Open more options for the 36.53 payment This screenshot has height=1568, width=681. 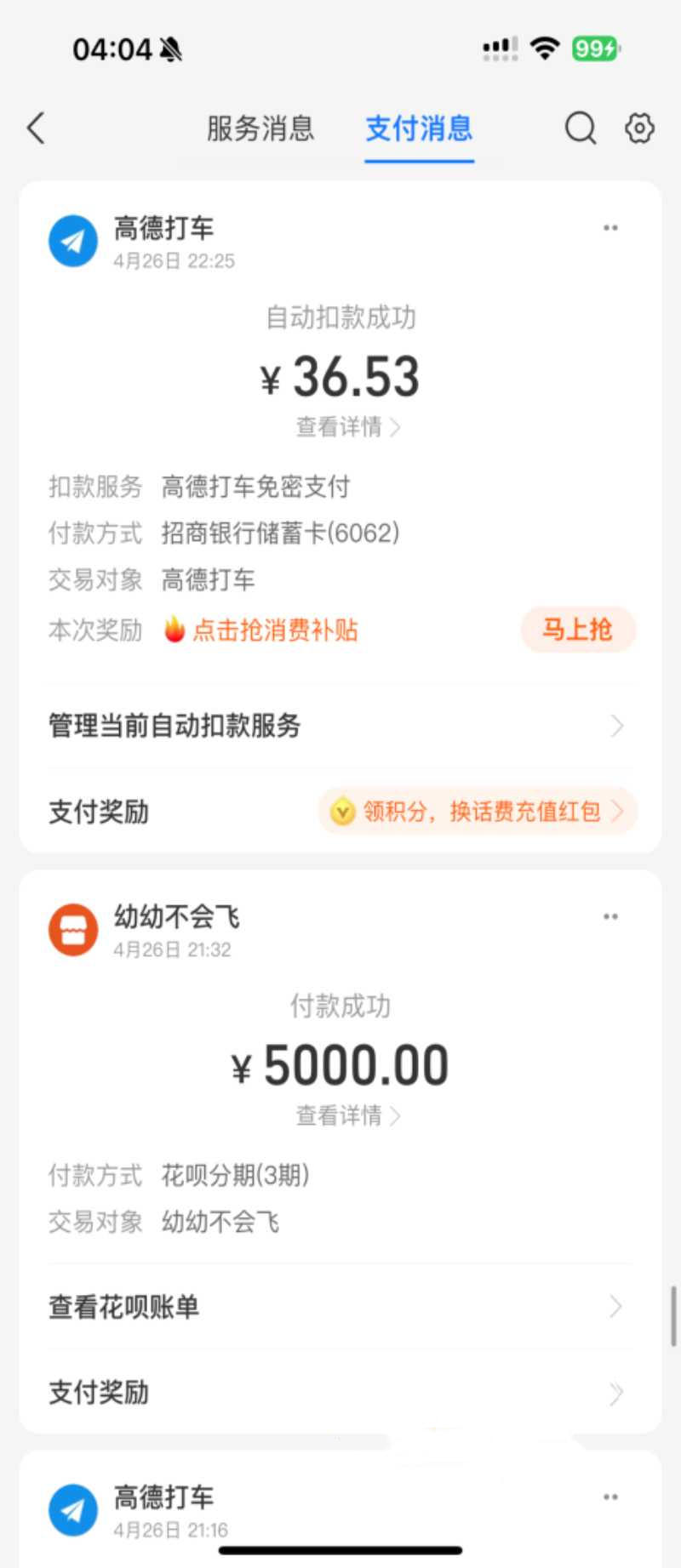pos(610,227)
